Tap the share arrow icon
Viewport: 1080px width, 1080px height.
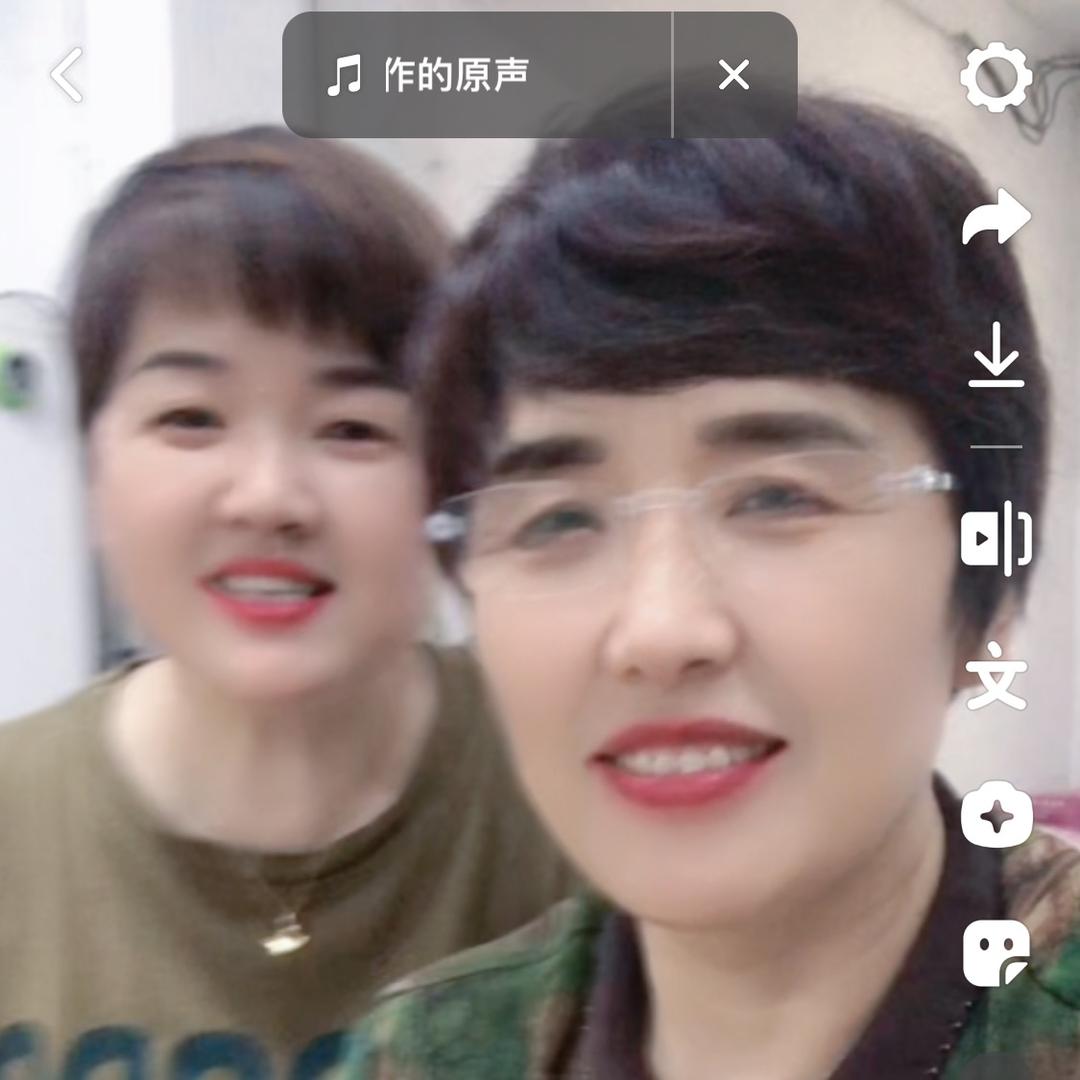pyautogui.click(x=996, y=218)
